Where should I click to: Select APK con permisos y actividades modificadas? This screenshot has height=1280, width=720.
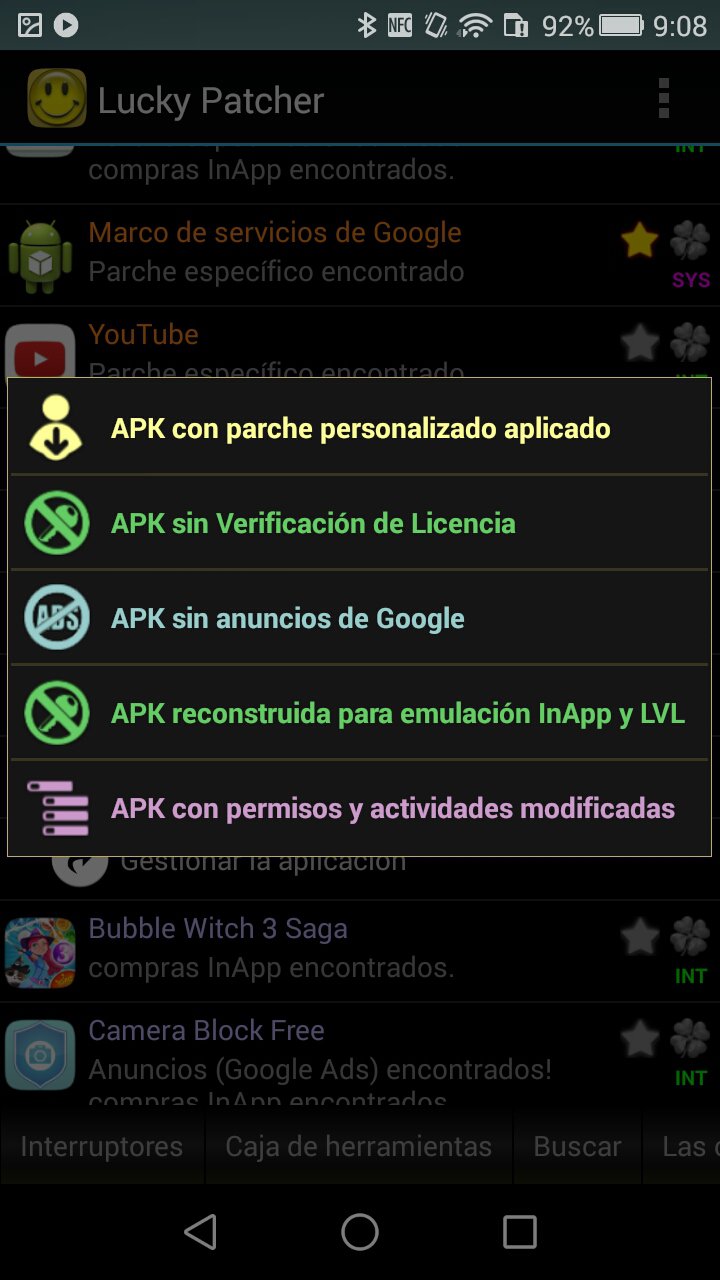(x=360, y=808)
